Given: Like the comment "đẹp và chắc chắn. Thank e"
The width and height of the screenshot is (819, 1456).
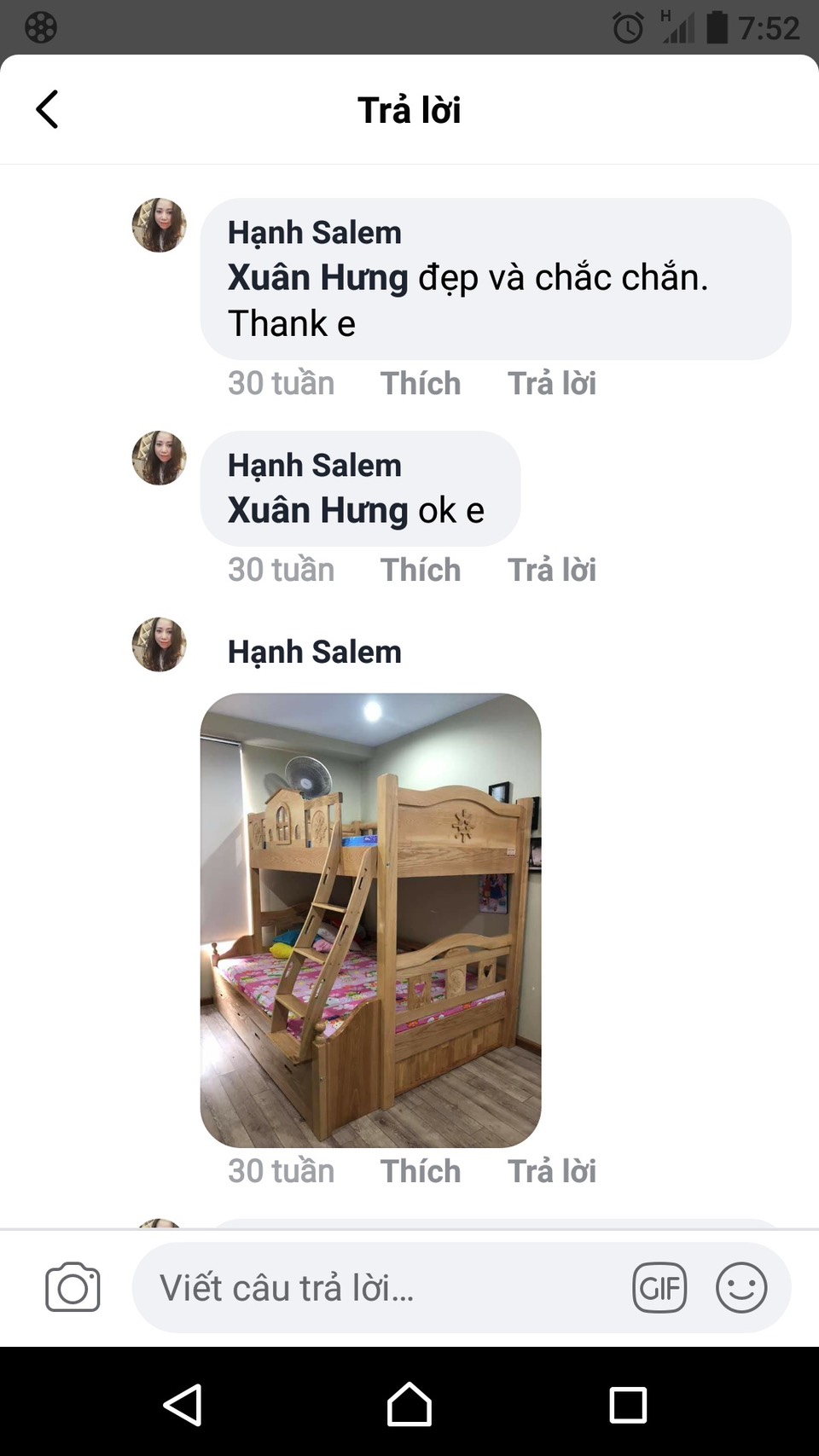Looking at the screenshot, I should [x=420, y=384].
